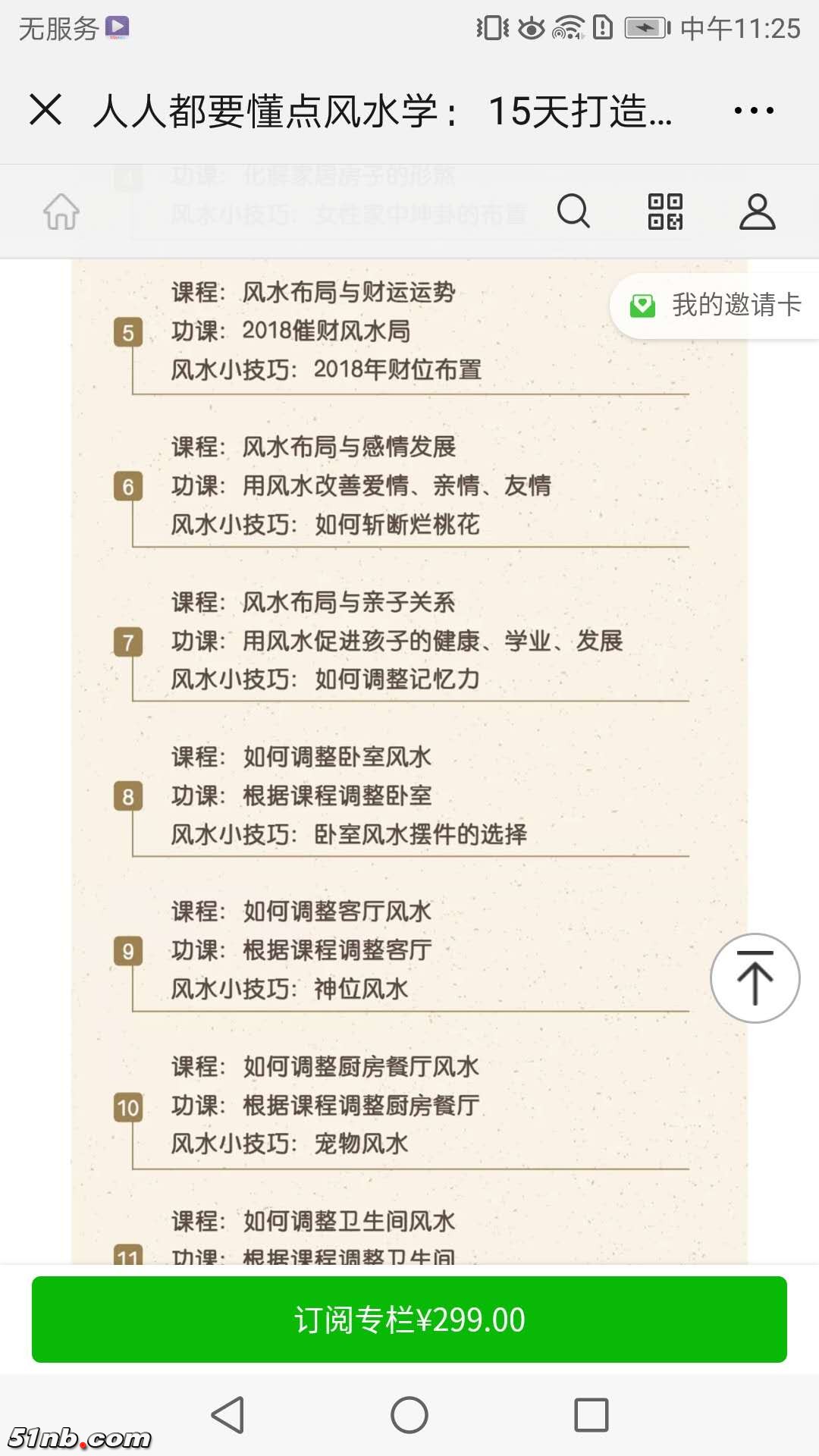Go to the home page icon
Screen dimensions: 819x1456
pos(61,212)
